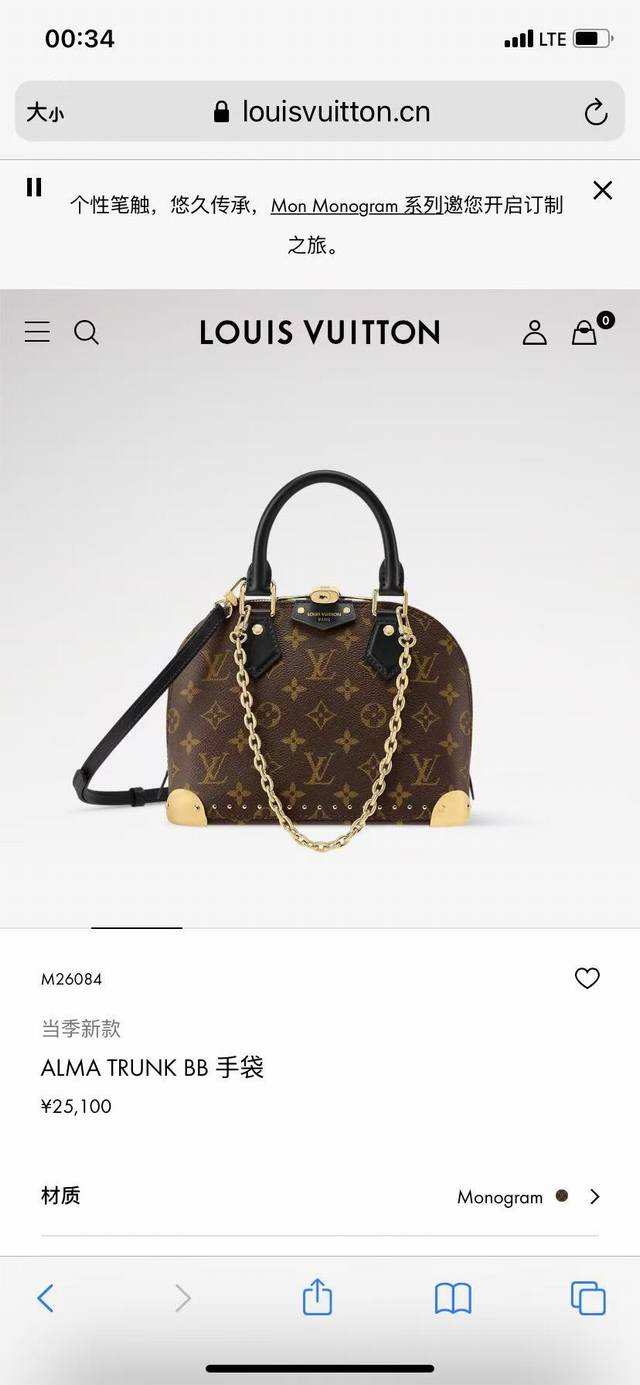Viewport: 640px width, 1385px height.
Task: Show open Safari tabs
Action: pos(588,1298)
